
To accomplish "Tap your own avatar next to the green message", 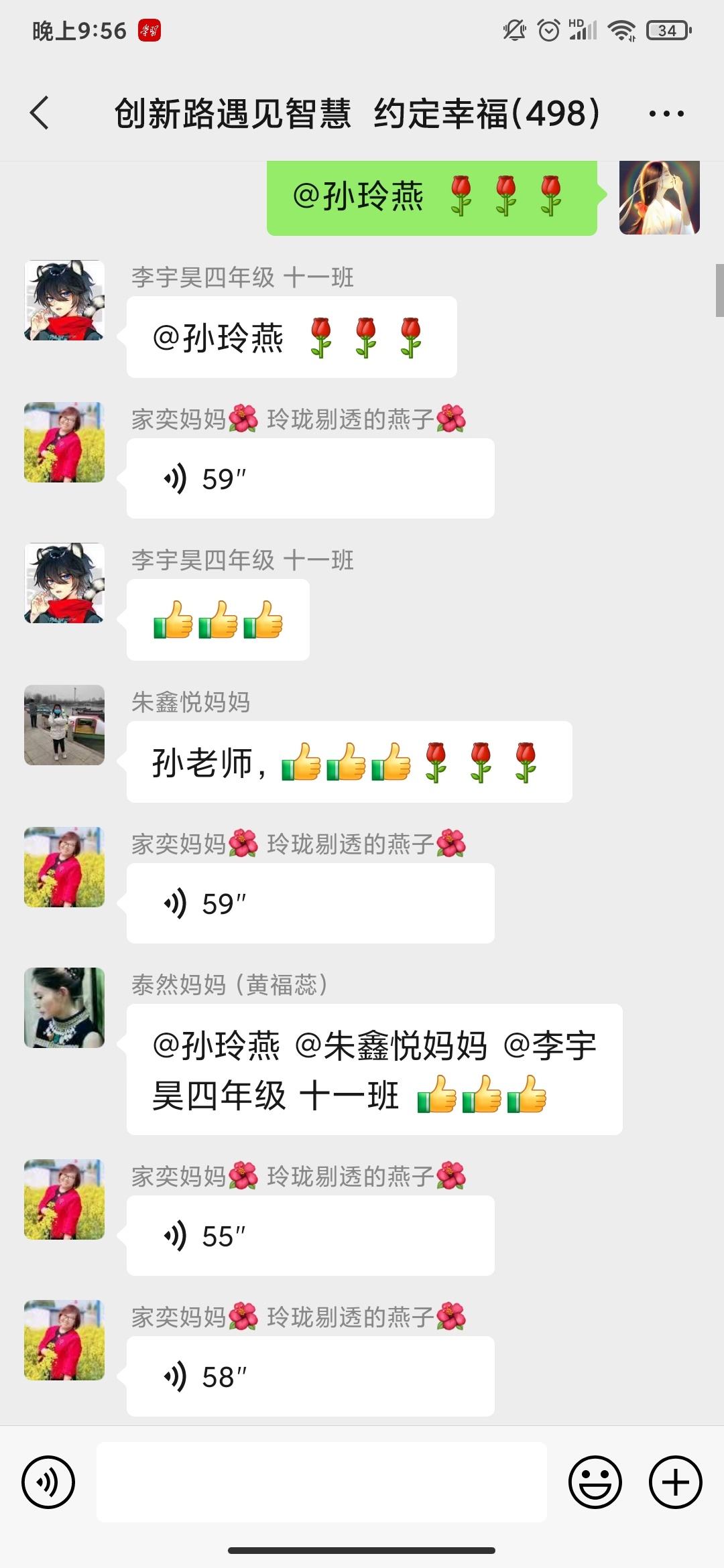I will [x=658, y=198].
